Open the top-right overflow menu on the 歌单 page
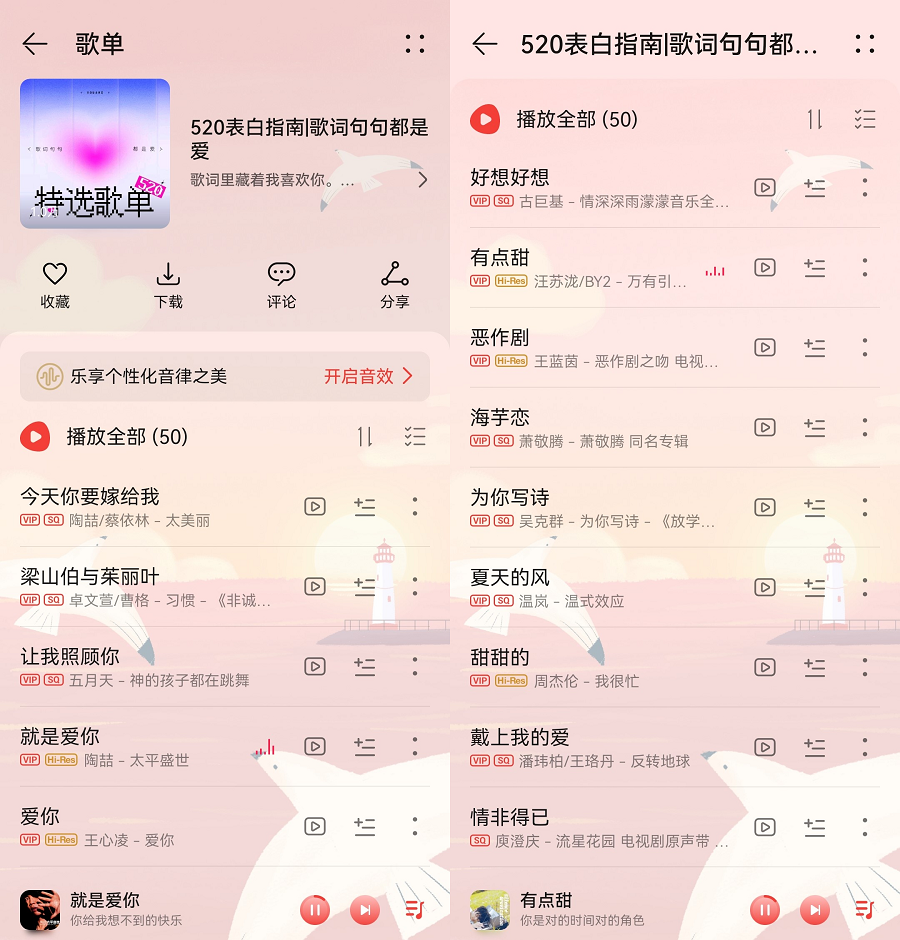This screenshot has height=940, width=900. click(415, 44)
